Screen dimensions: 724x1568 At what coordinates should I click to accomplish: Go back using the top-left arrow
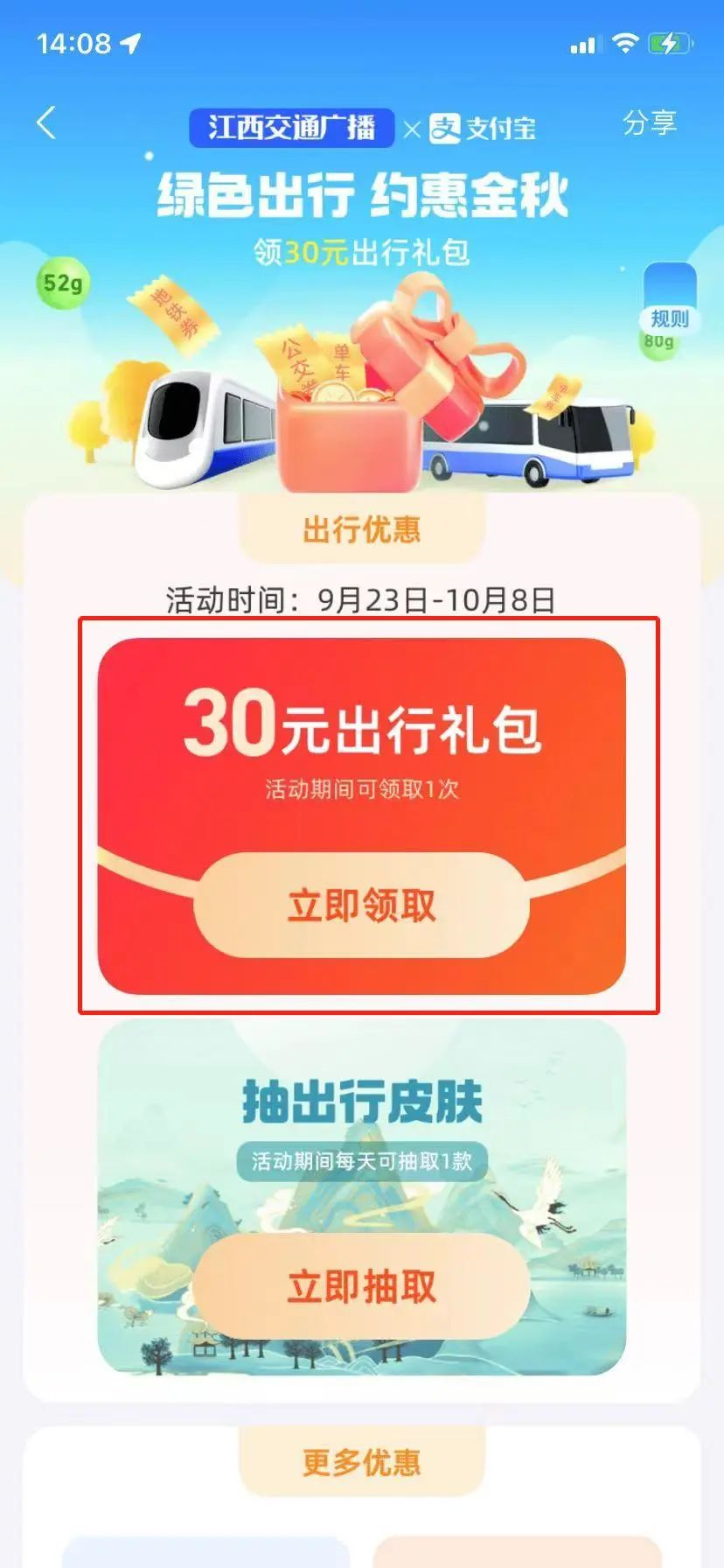click(x=47, y=123)
